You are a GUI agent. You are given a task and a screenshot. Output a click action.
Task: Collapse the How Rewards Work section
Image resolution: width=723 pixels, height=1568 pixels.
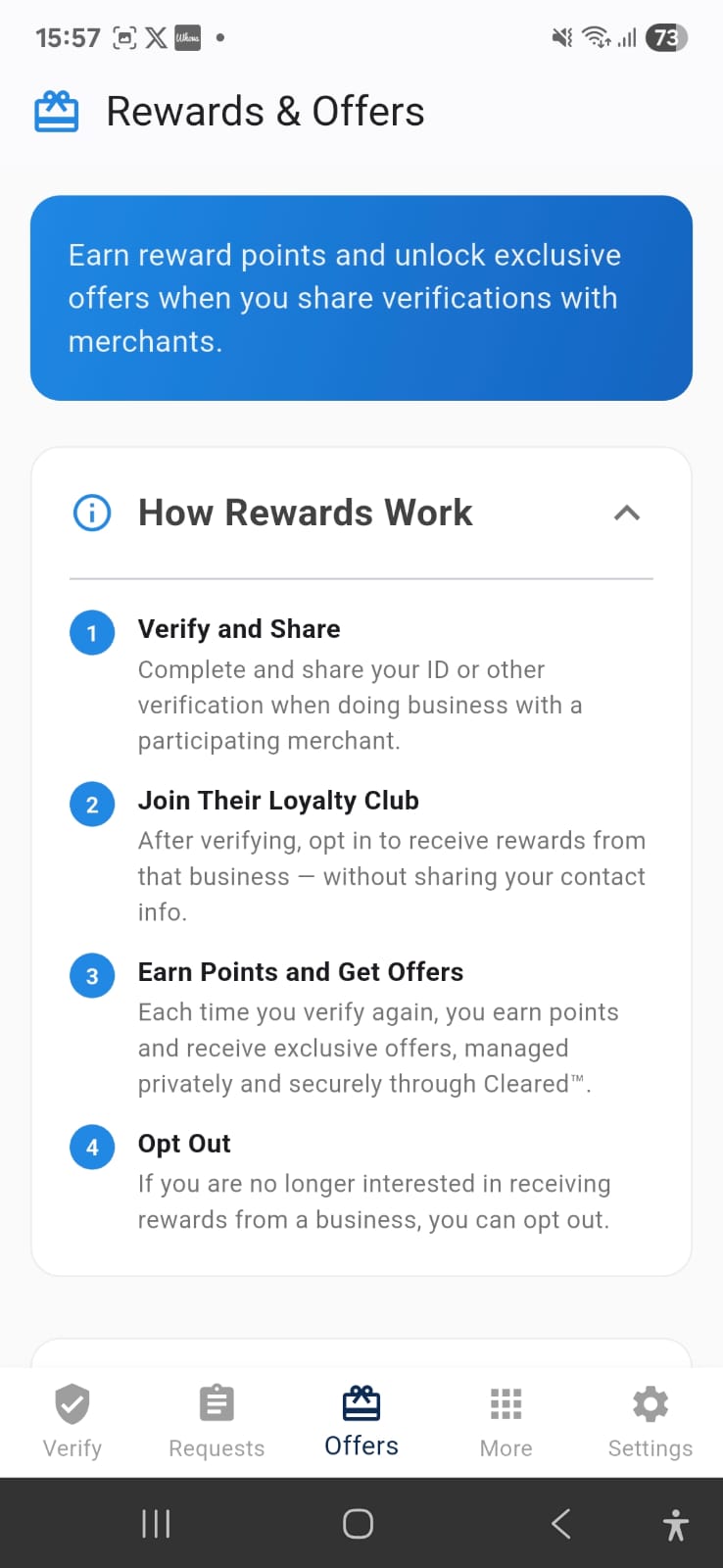pyautogui.click(x=626, y=513)
